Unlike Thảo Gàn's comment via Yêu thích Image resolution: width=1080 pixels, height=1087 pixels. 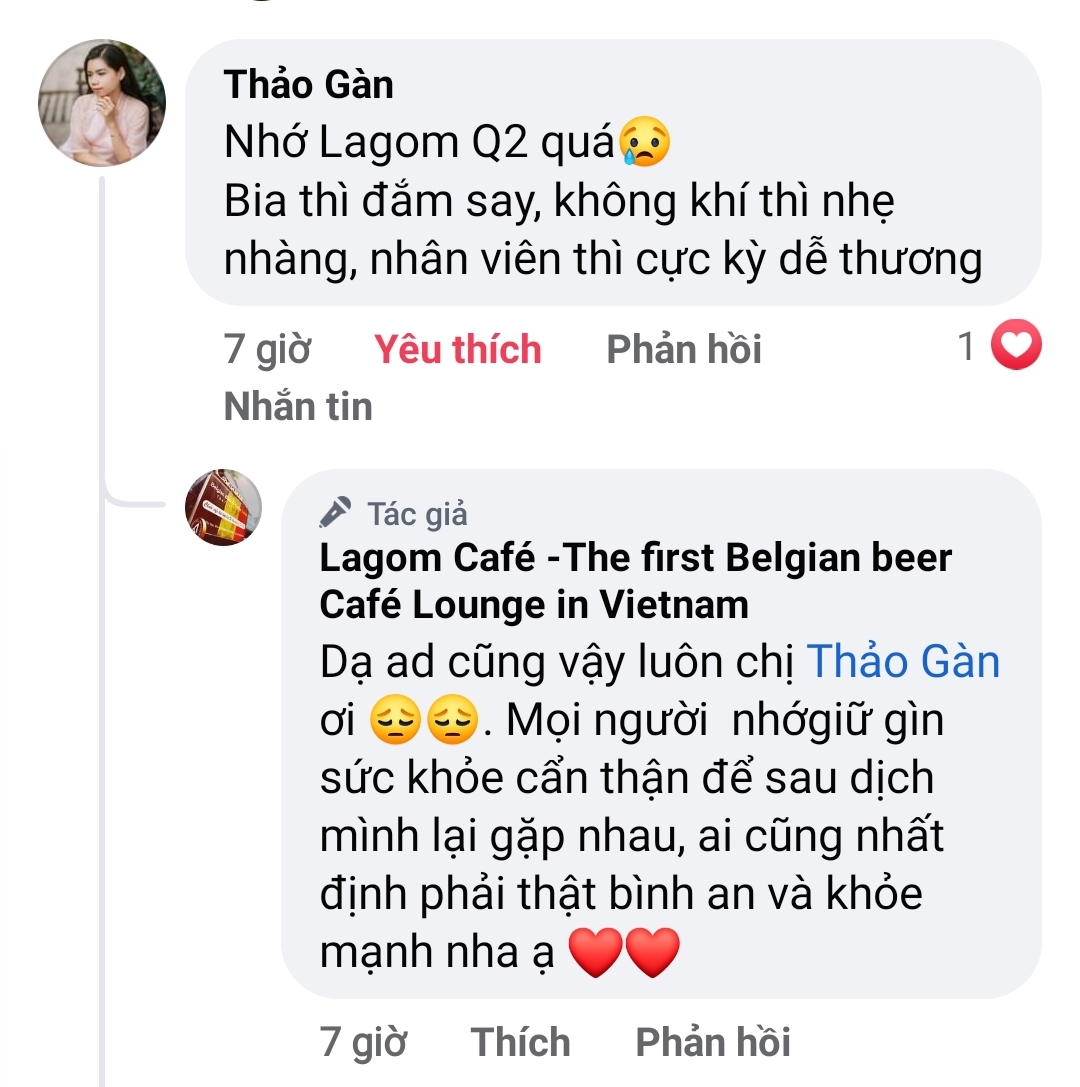pyautogui.click(x=458, y=349)
